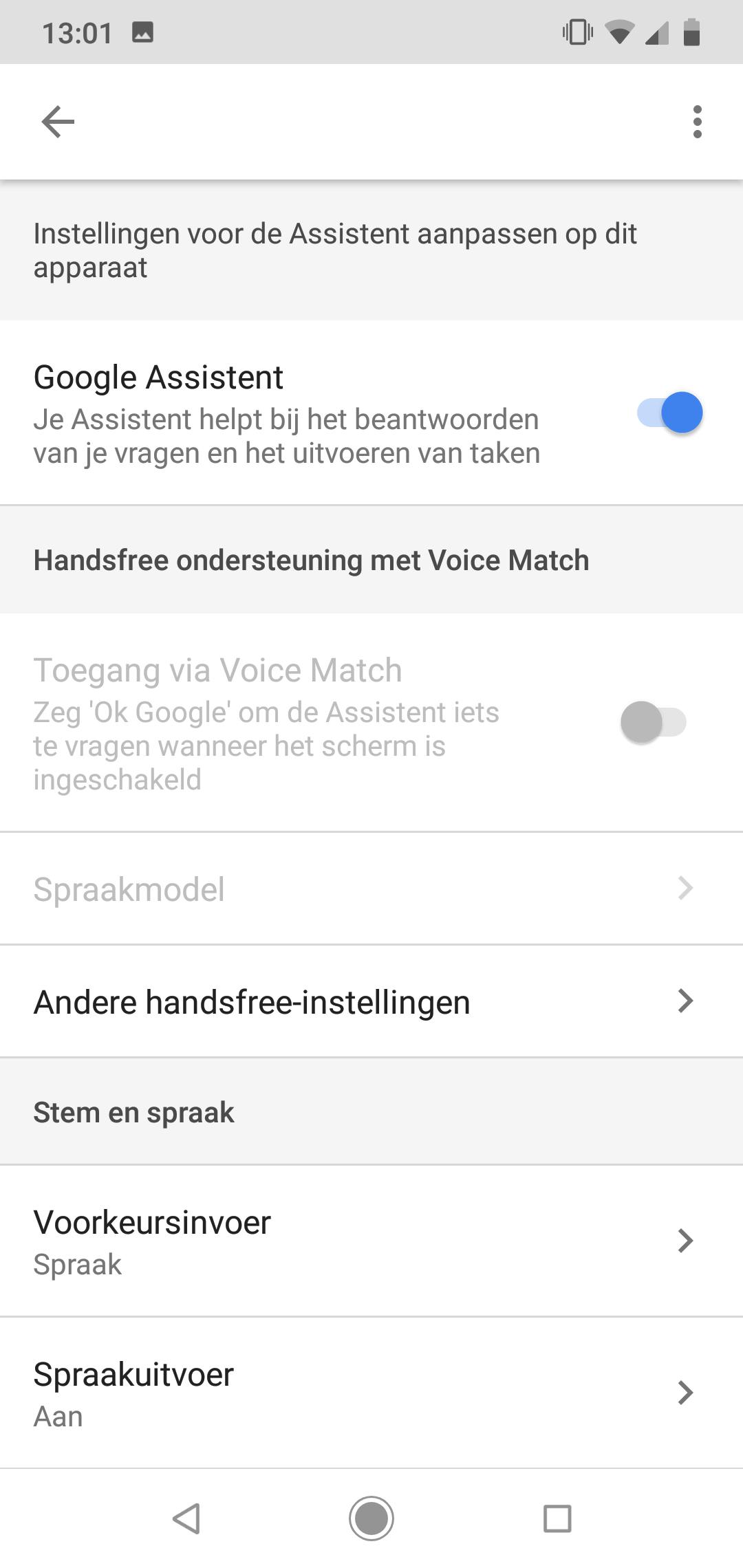The width and height of the screenshot is (743, 1568).
Task: Tap the system home button
Action: (371, 1518)
